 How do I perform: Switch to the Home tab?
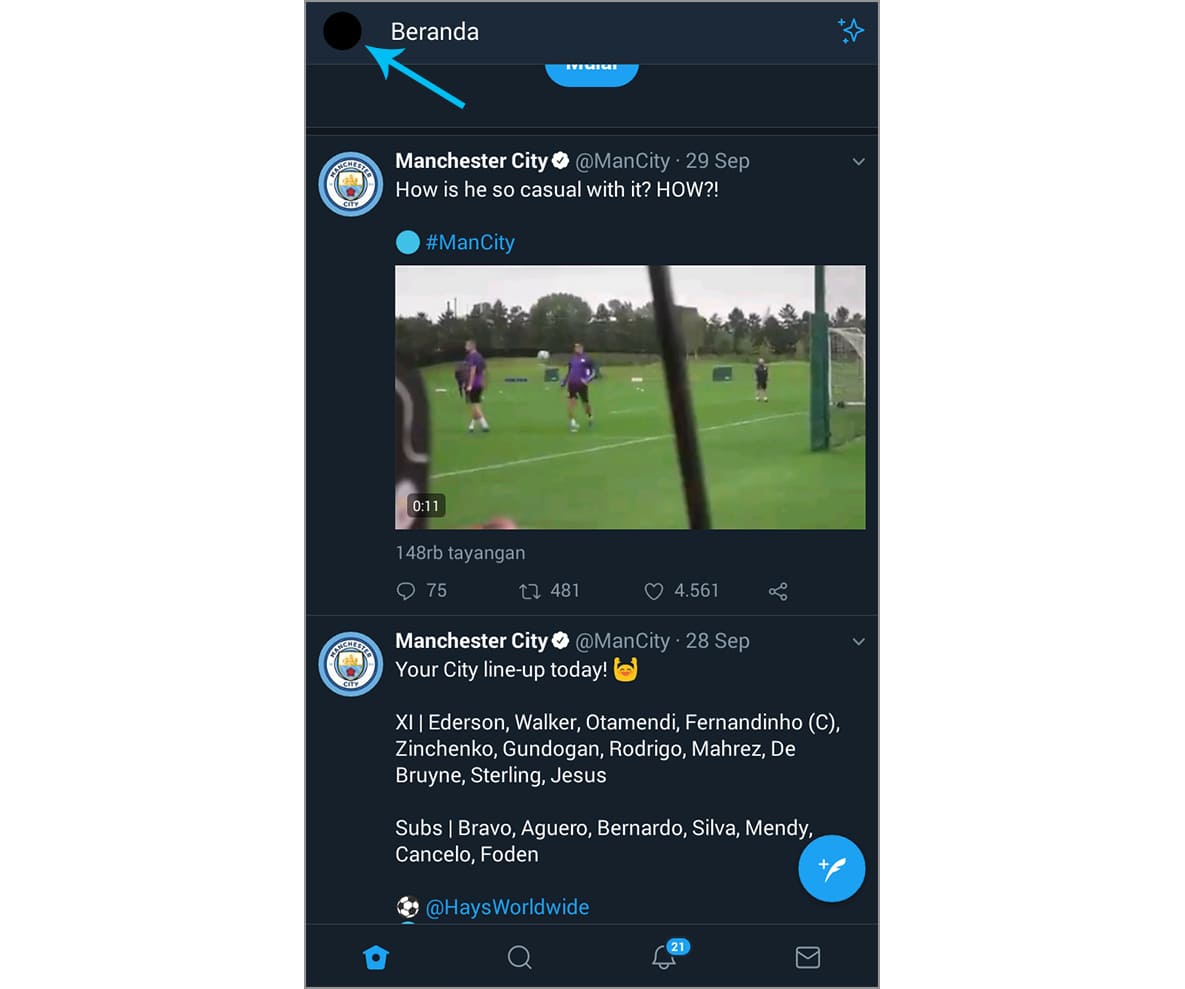375,958
